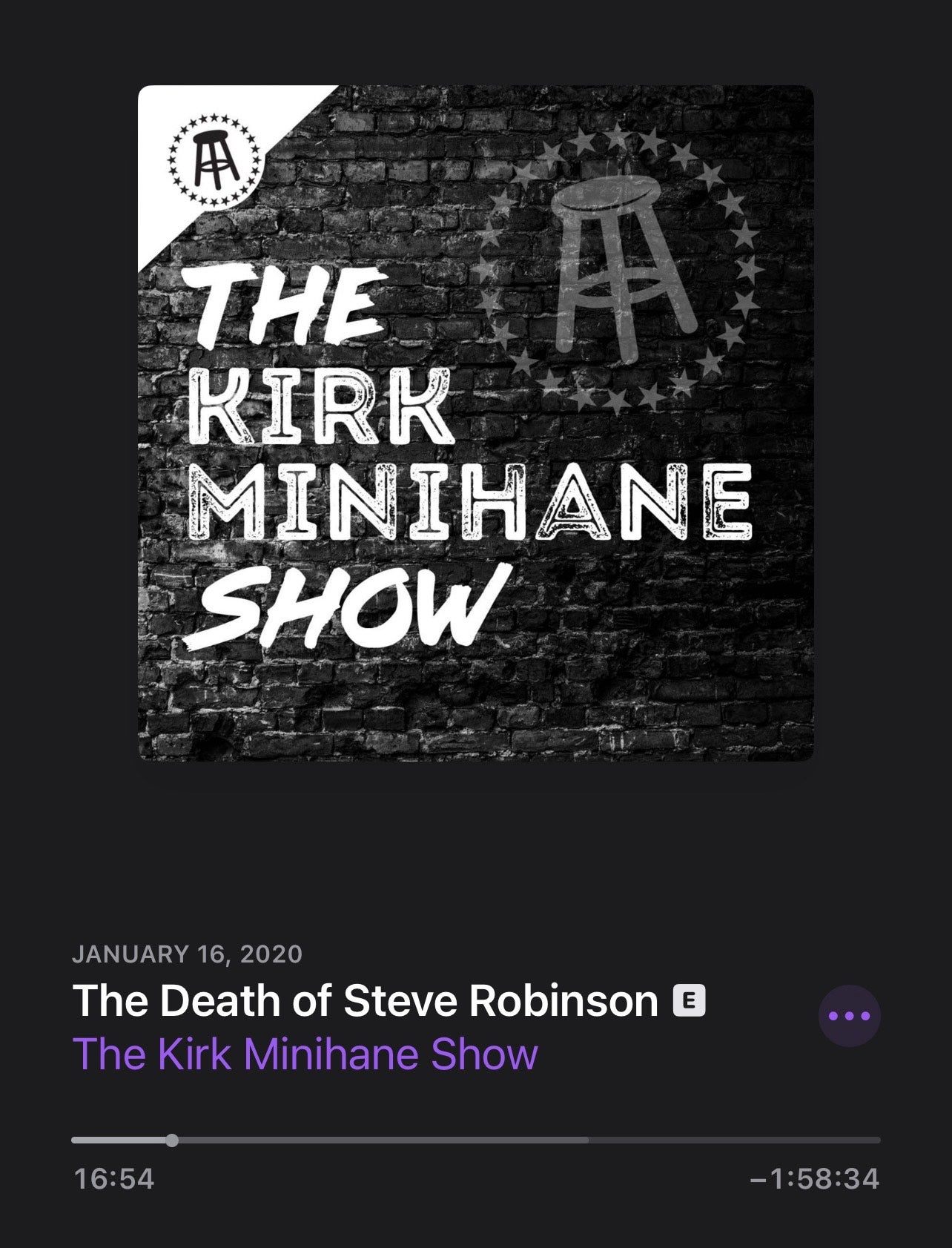Open The Kirk Minihane Show link
The image size is (952, 1248).
tap(305, 1054)
